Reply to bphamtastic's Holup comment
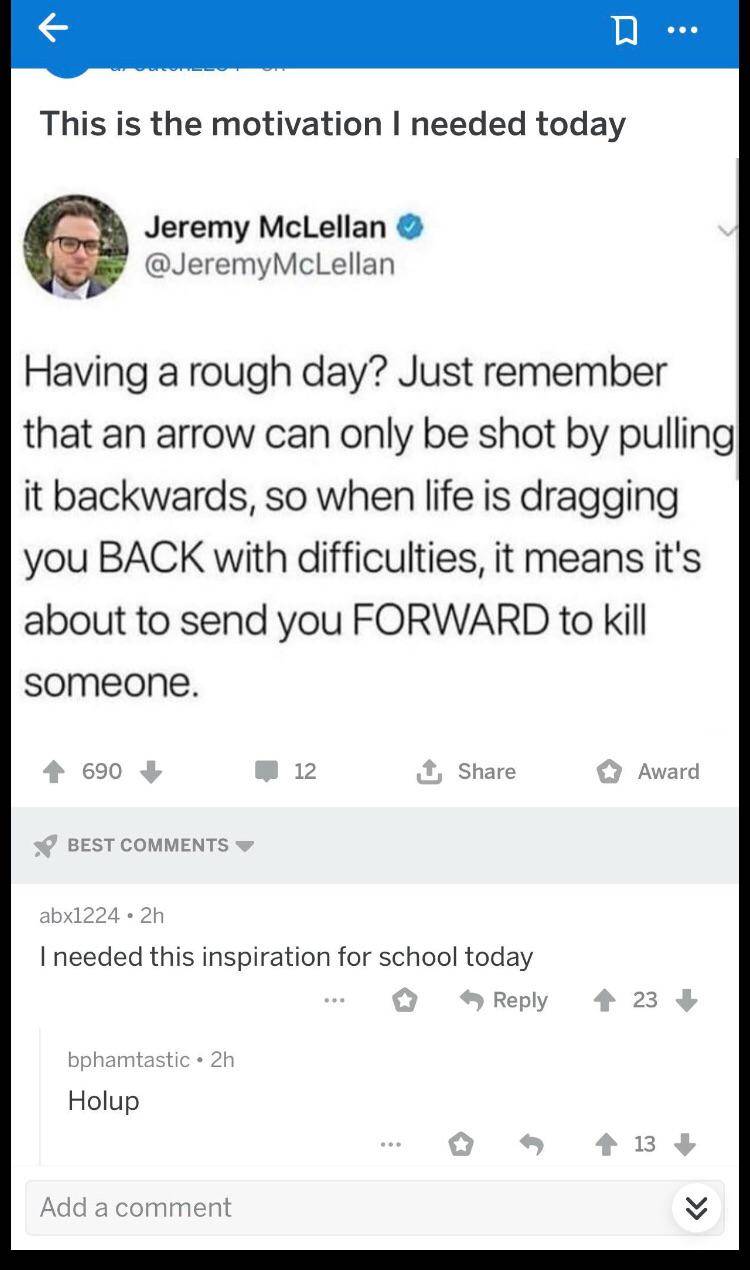Viewport: 750px width, 1270px height. pos(531,1144)
